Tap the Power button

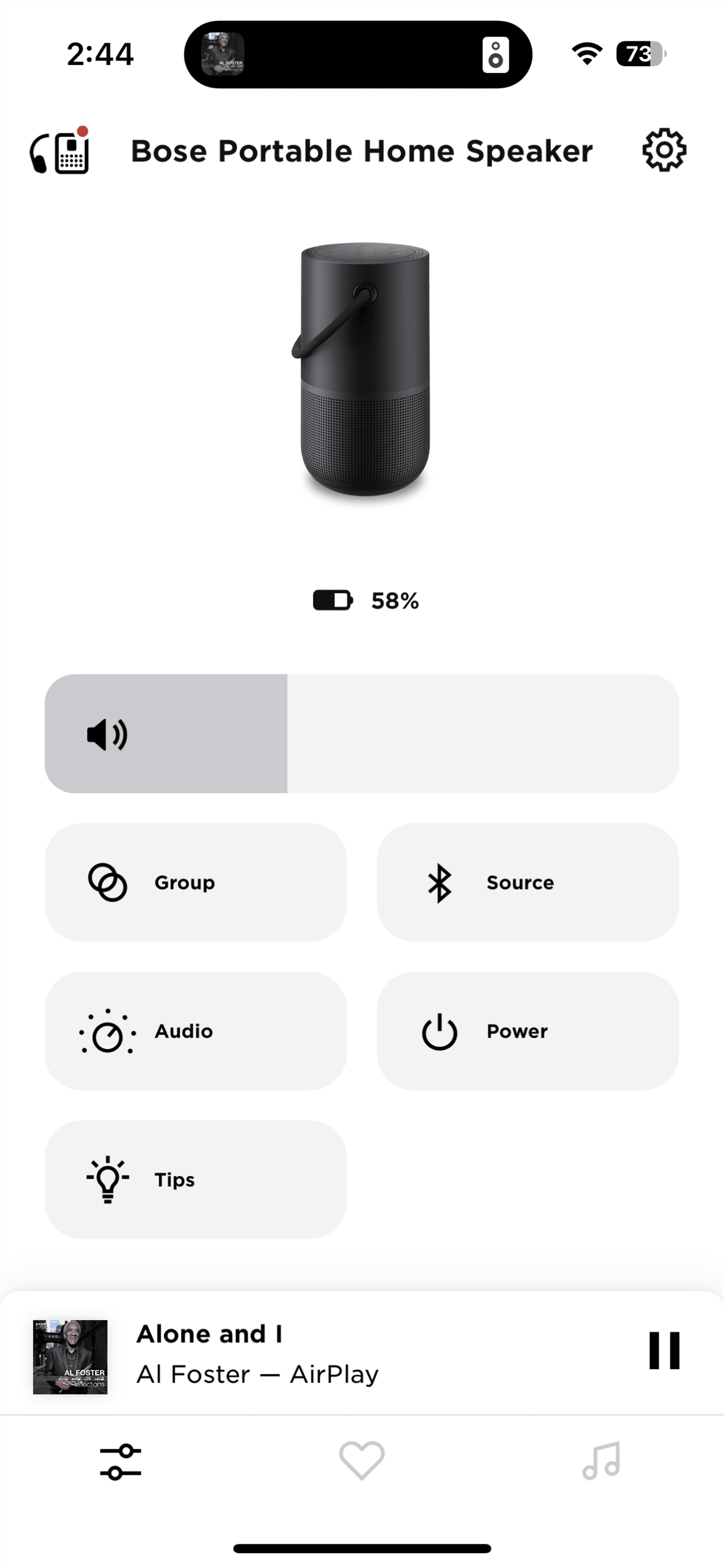click(527, 1030)
